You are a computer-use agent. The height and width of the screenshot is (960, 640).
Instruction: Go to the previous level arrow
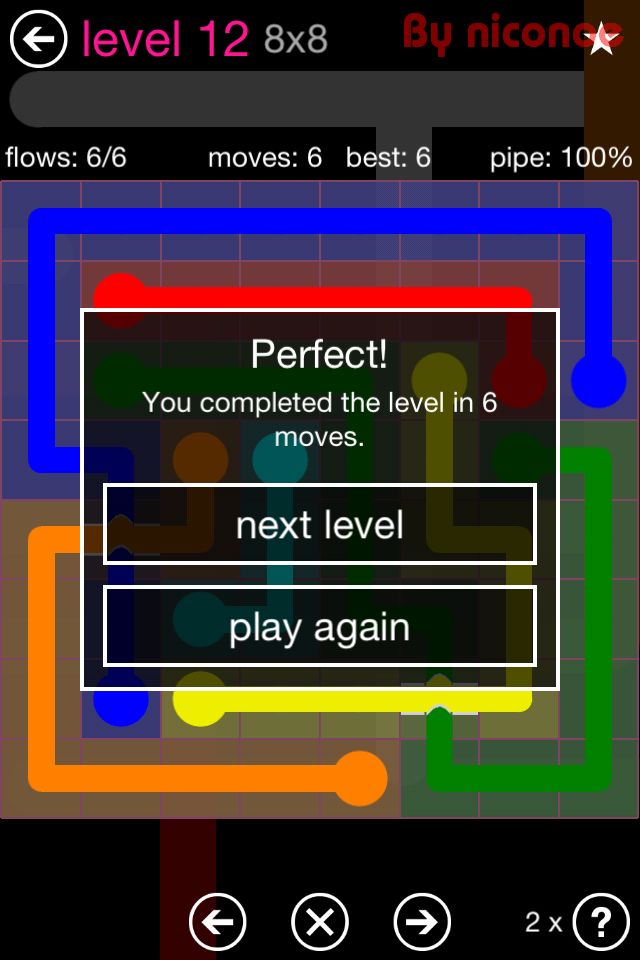click(218, 921)
